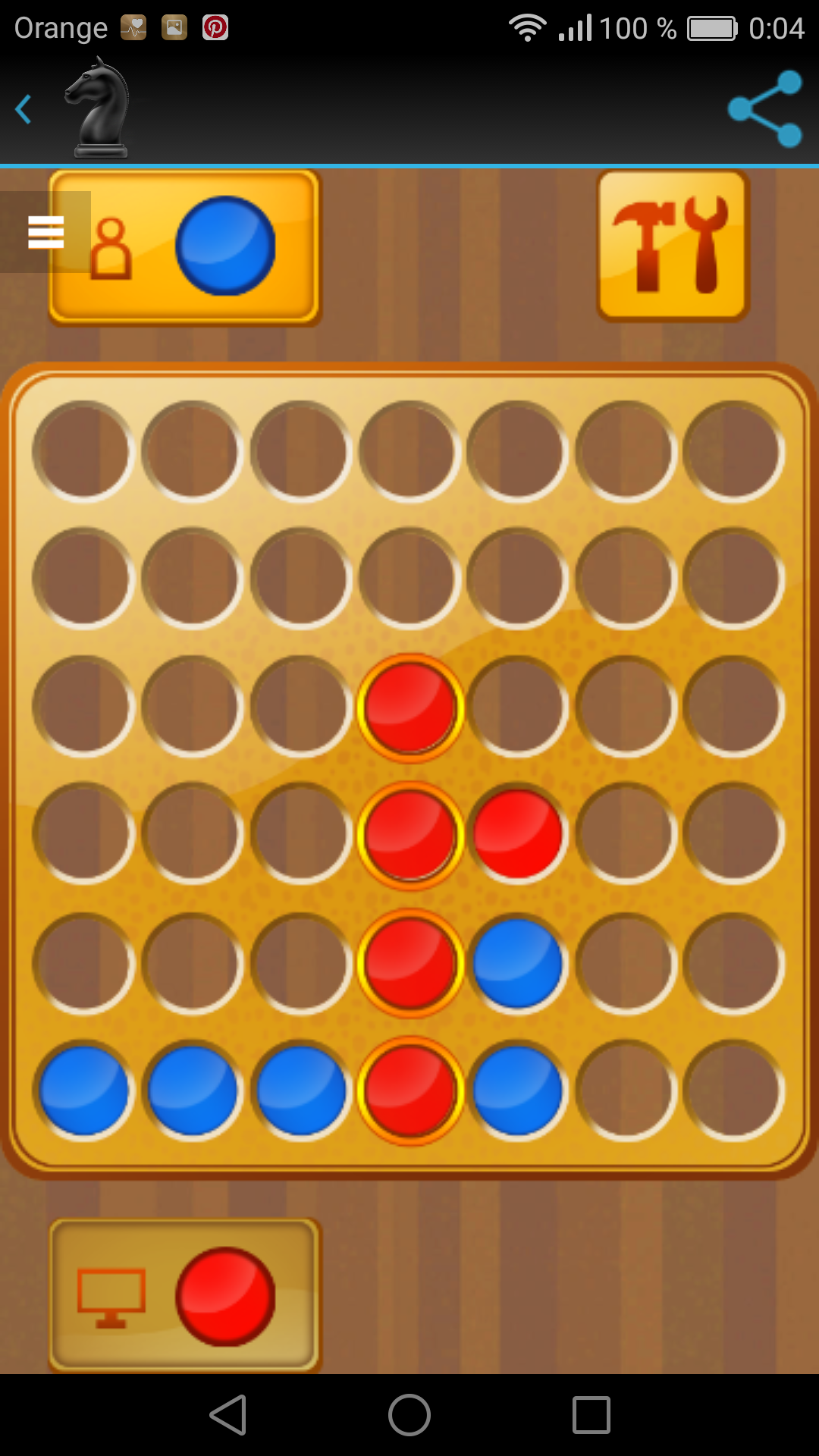This screenshot has height=1456, width=819.
Task: Open the tools settings button
Action: [x=673, y=246]
